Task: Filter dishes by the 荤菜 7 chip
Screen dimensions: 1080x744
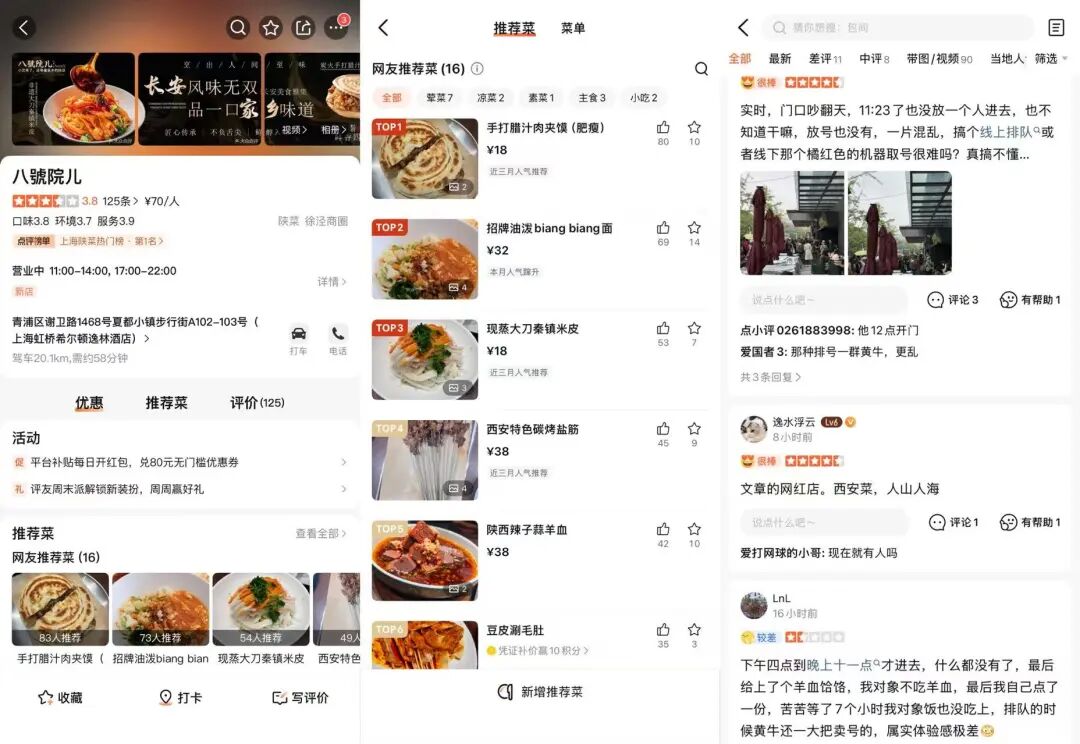Action: [440, 98]
